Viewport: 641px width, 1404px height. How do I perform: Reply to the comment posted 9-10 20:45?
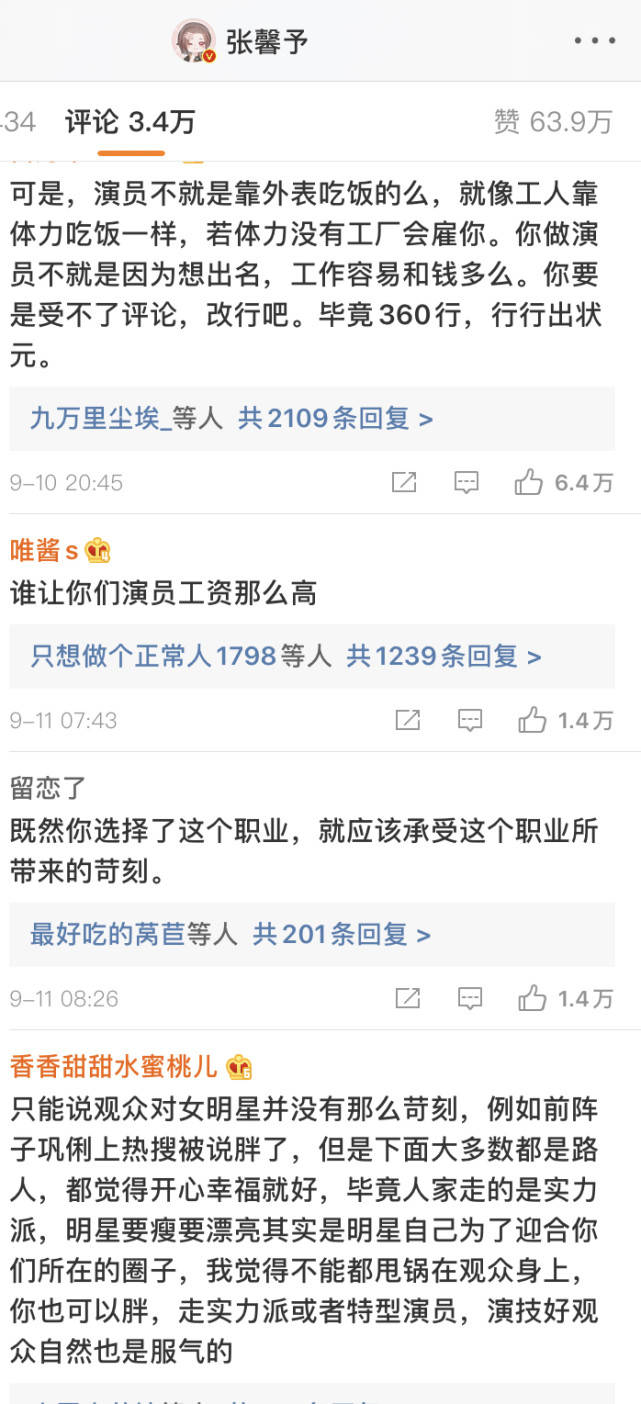pyautogui.click(x=466, y=483)
